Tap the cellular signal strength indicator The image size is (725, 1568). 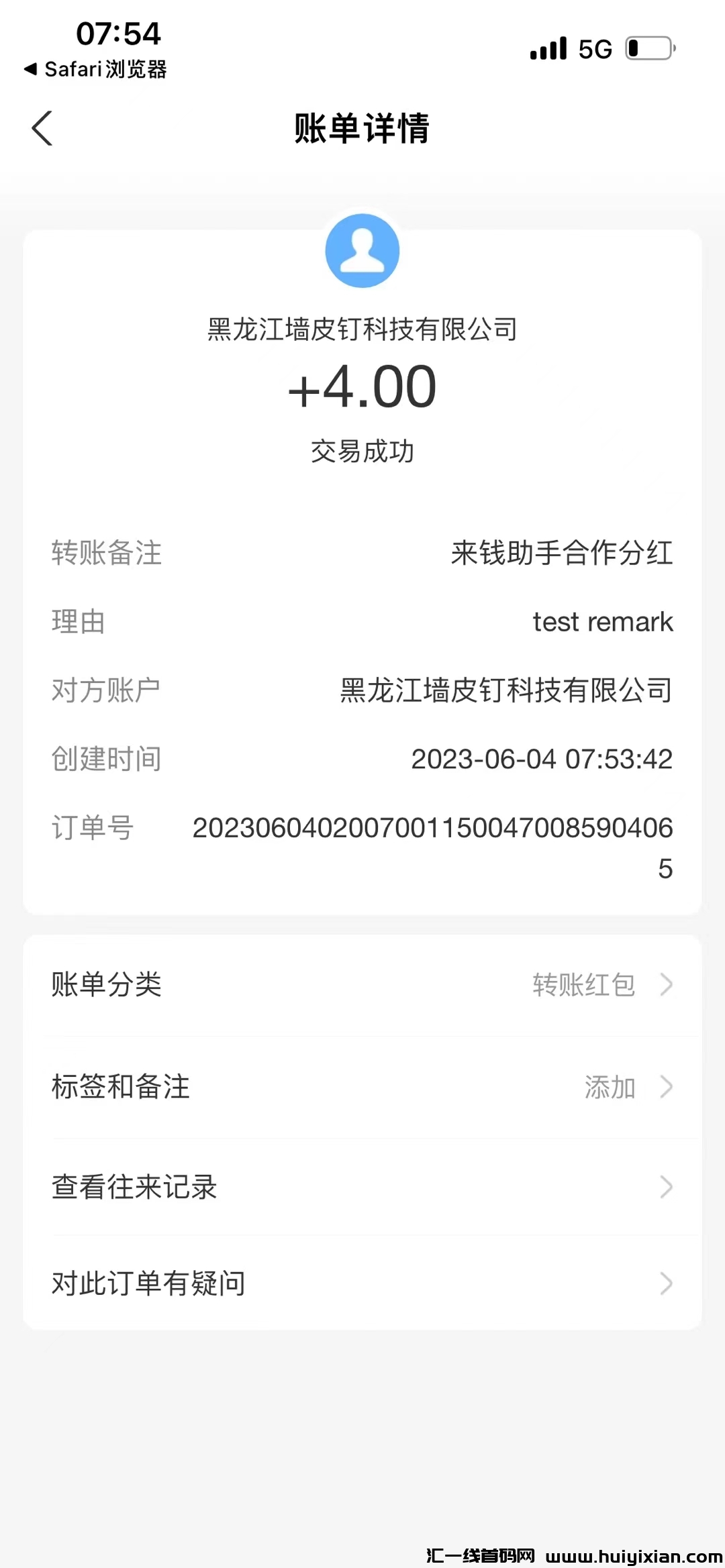548,48
